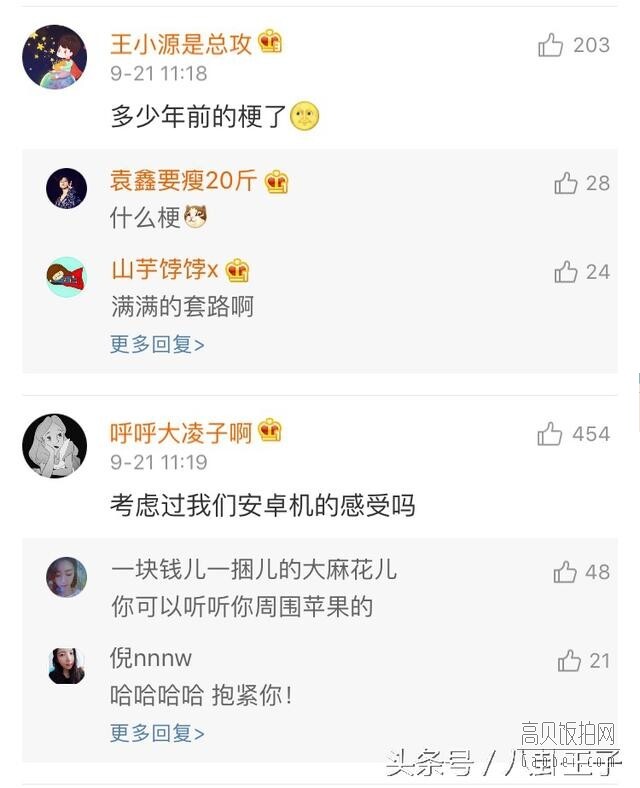Screen dimensions: 640x788
Task: Like the reply by 一块钱儿一捆儿的大麻花儿
Action: coord(565,572)
